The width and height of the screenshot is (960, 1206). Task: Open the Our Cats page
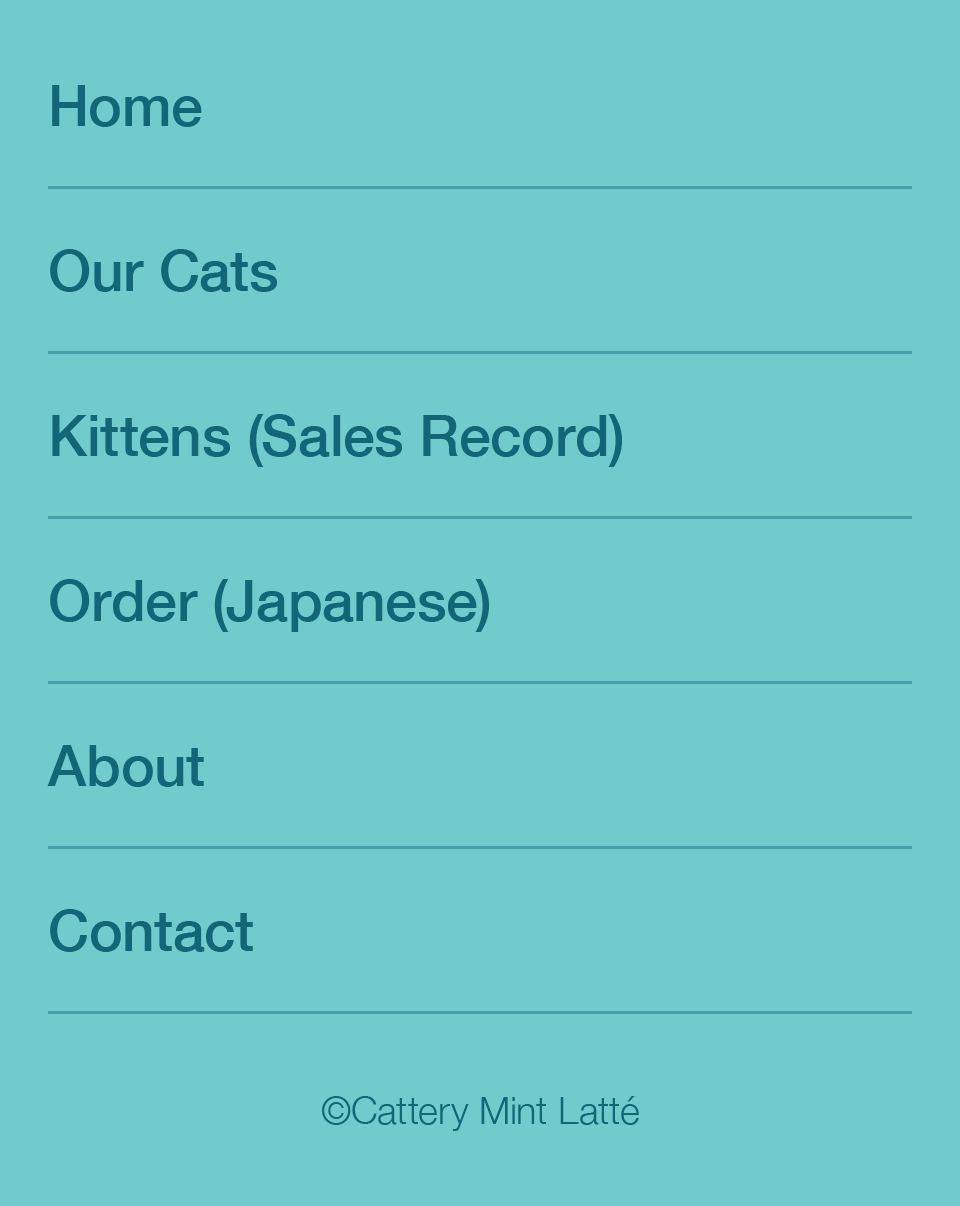163,271
